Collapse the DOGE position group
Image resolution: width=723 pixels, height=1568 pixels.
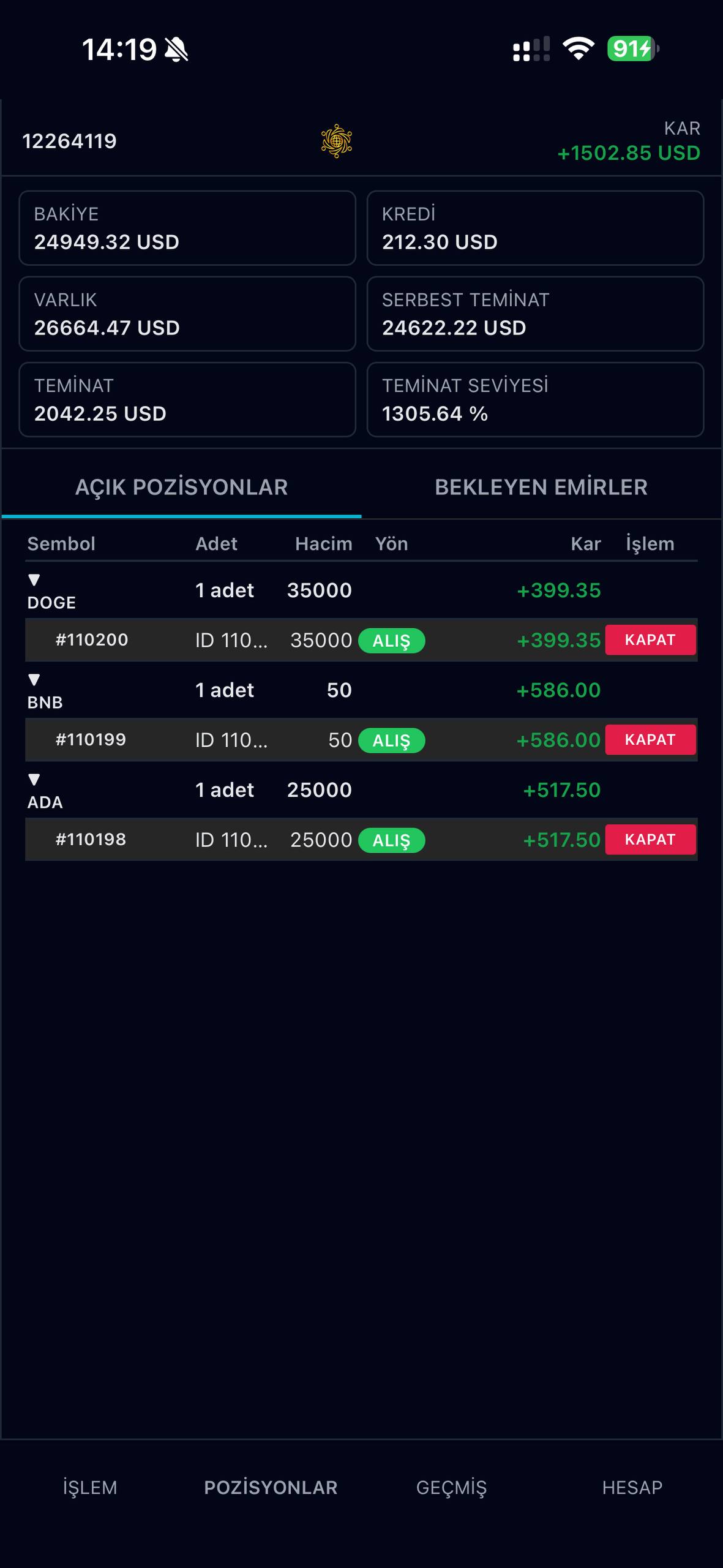(x=34, y=580)
